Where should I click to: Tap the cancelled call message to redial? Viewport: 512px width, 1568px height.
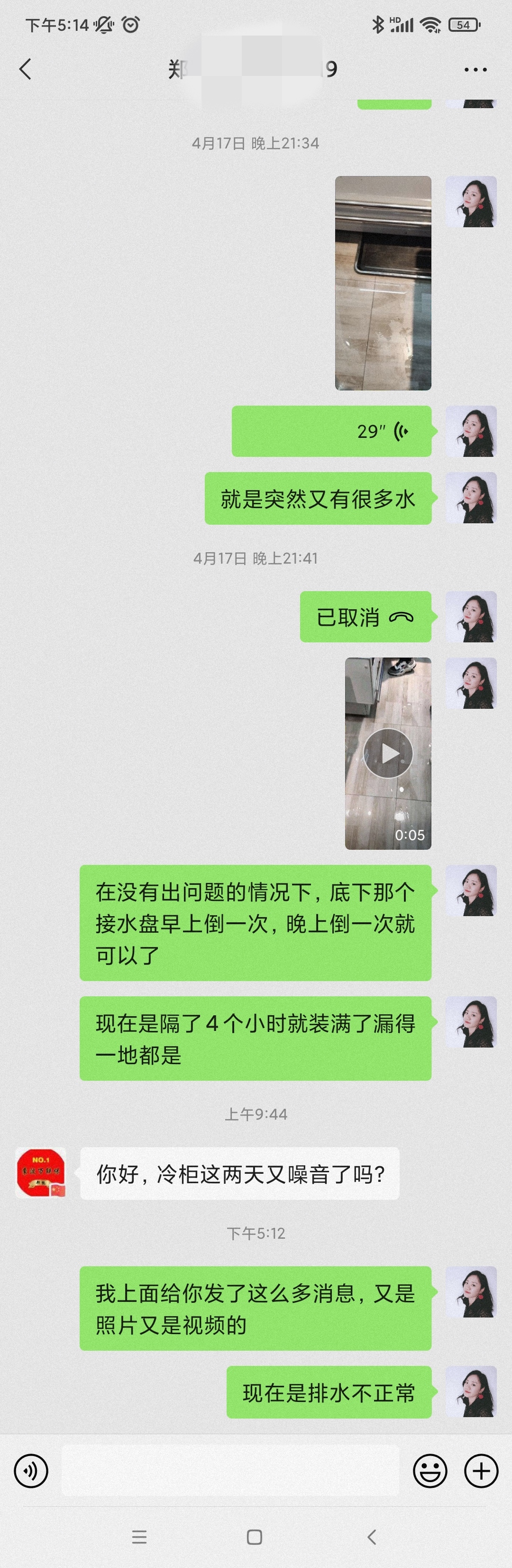[366, 617]
